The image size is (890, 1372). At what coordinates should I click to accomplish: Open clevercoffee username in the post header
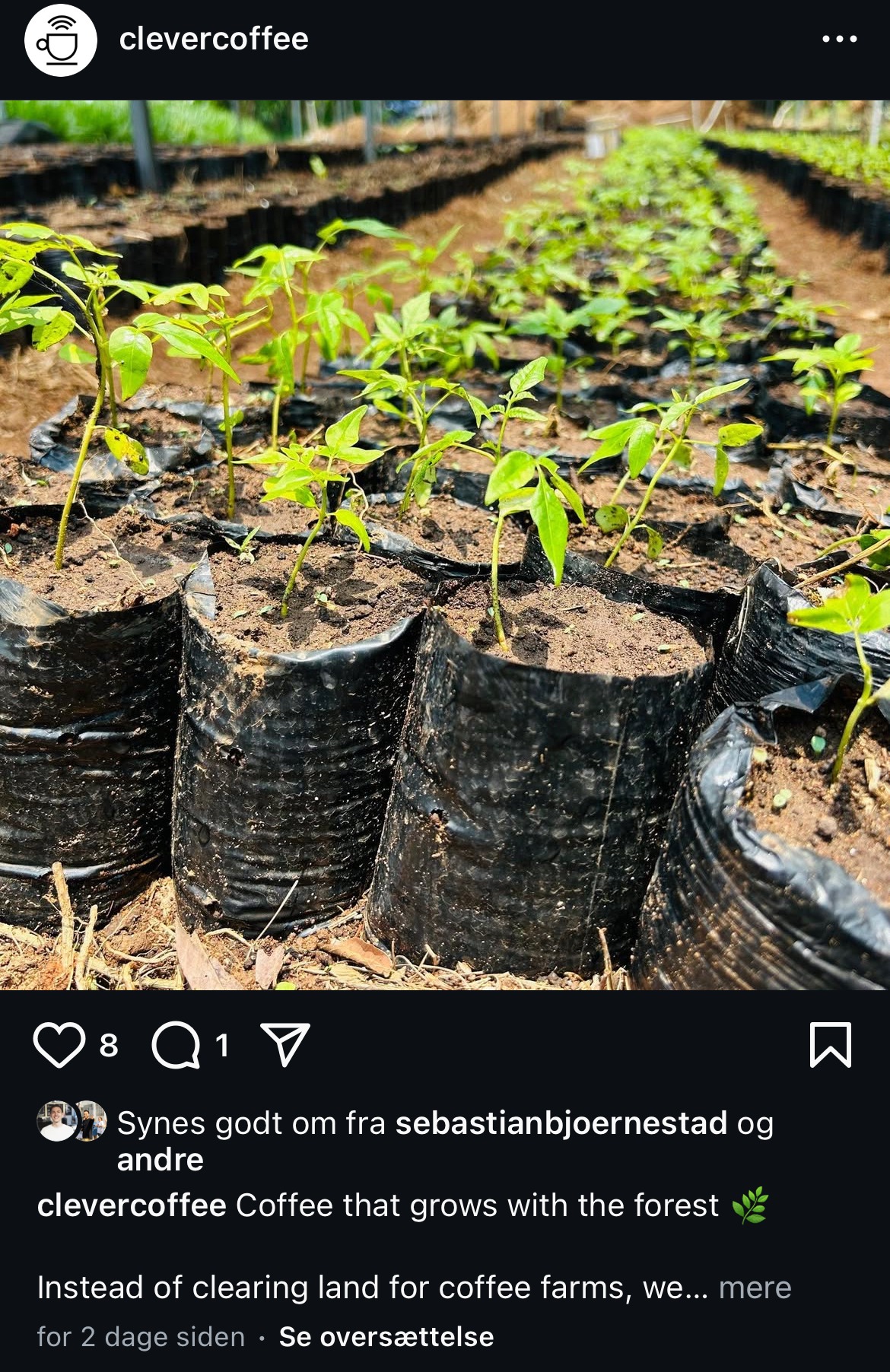tap(214, 40)
